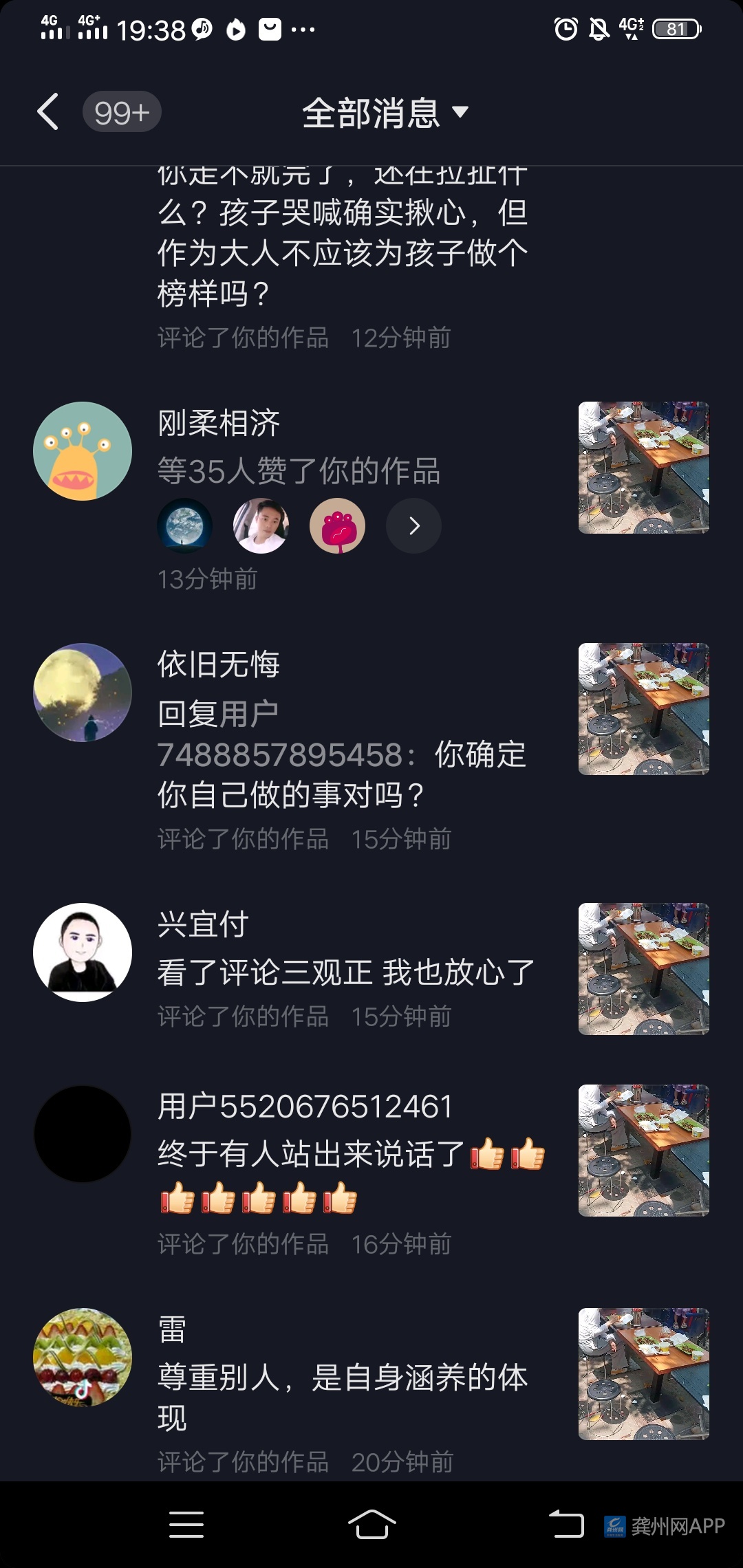The height and width of the screenshot is (1568, 743).
Task: Open the 全部消息 filter dropdown
Action: [x=385, y=112]
